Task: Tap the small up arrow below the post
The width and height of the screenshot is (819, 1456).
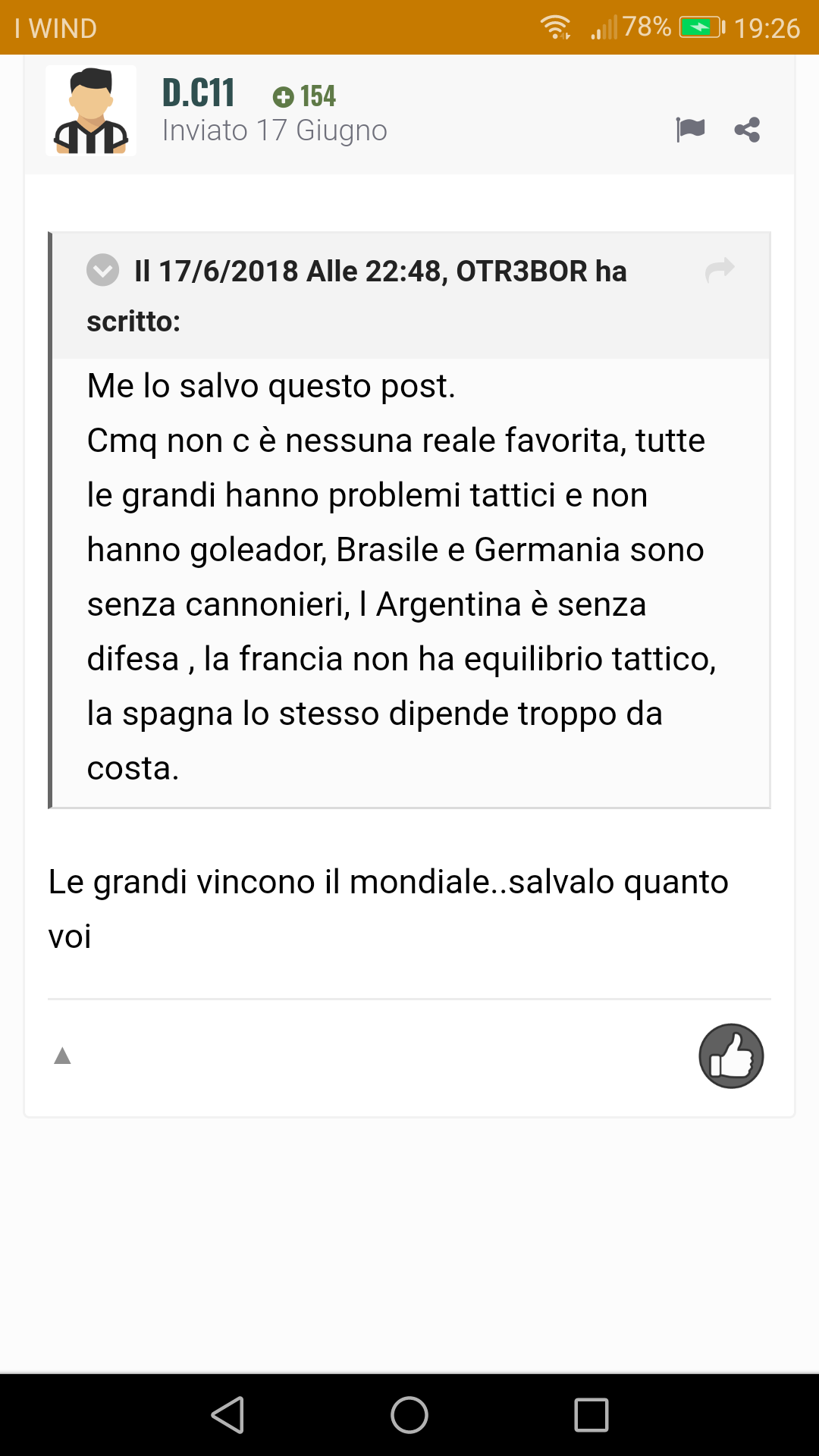Action: pyautogui.click(x=62, y=1056)
